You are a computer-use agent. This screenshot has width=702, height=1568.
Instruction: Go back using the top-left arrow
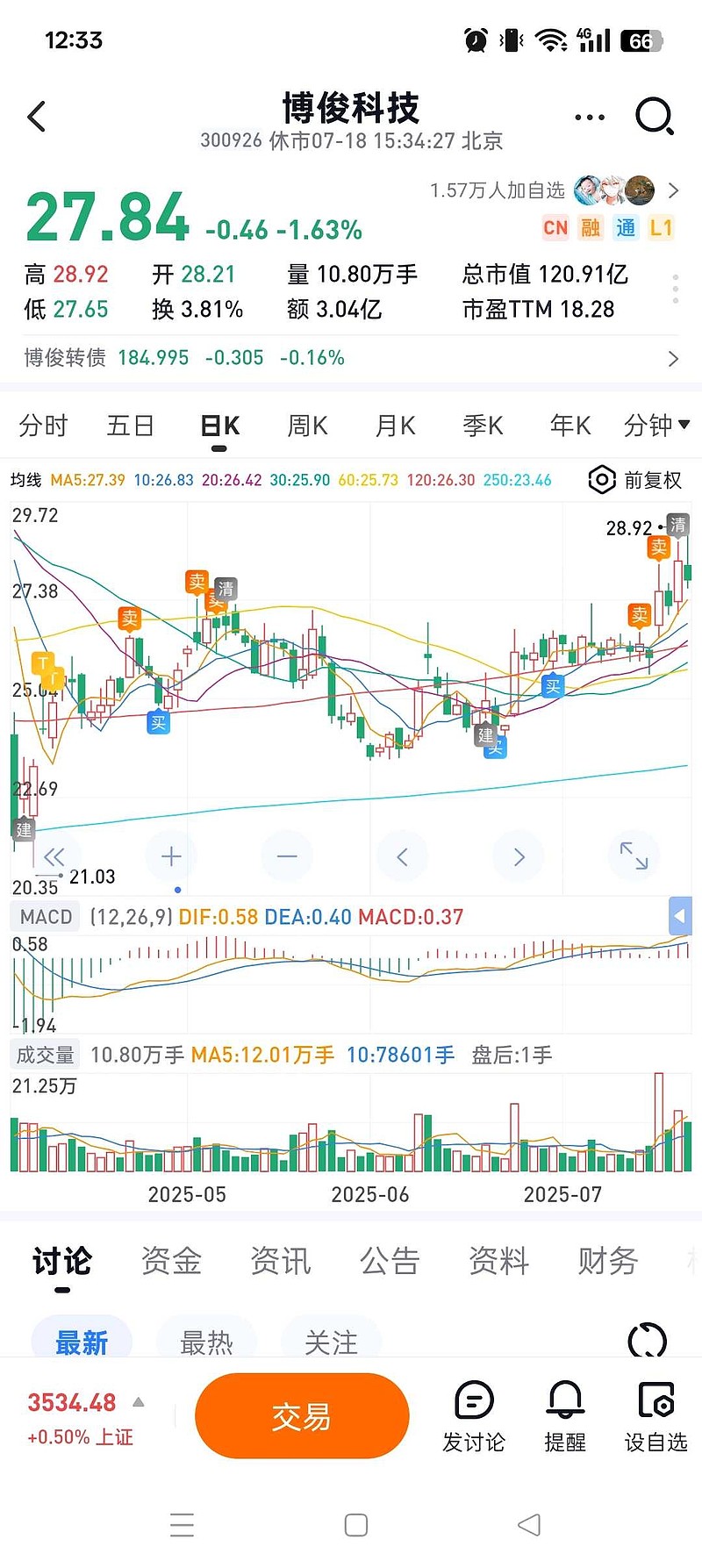tap(37, 117)
